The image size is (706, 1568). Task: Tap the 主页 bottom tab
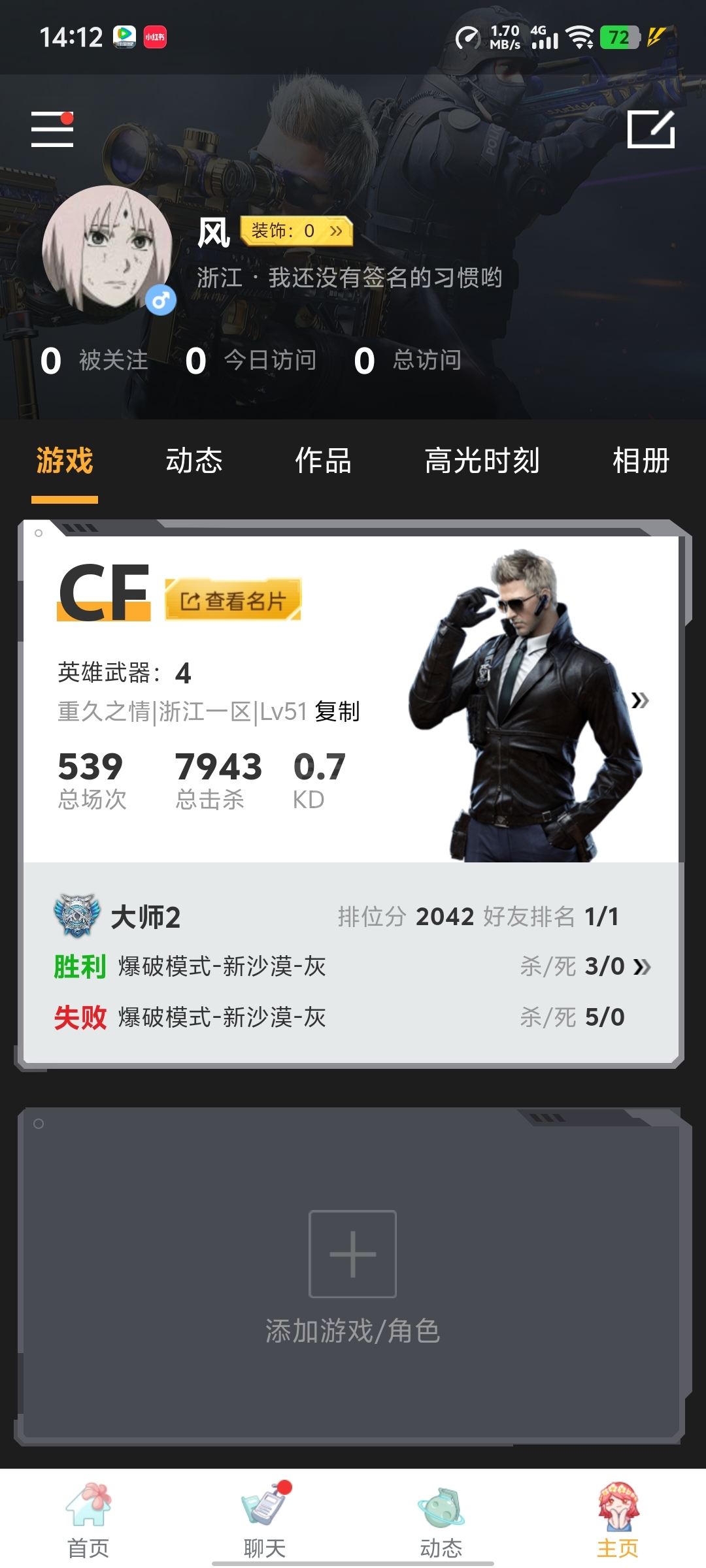pos(617,1519)
